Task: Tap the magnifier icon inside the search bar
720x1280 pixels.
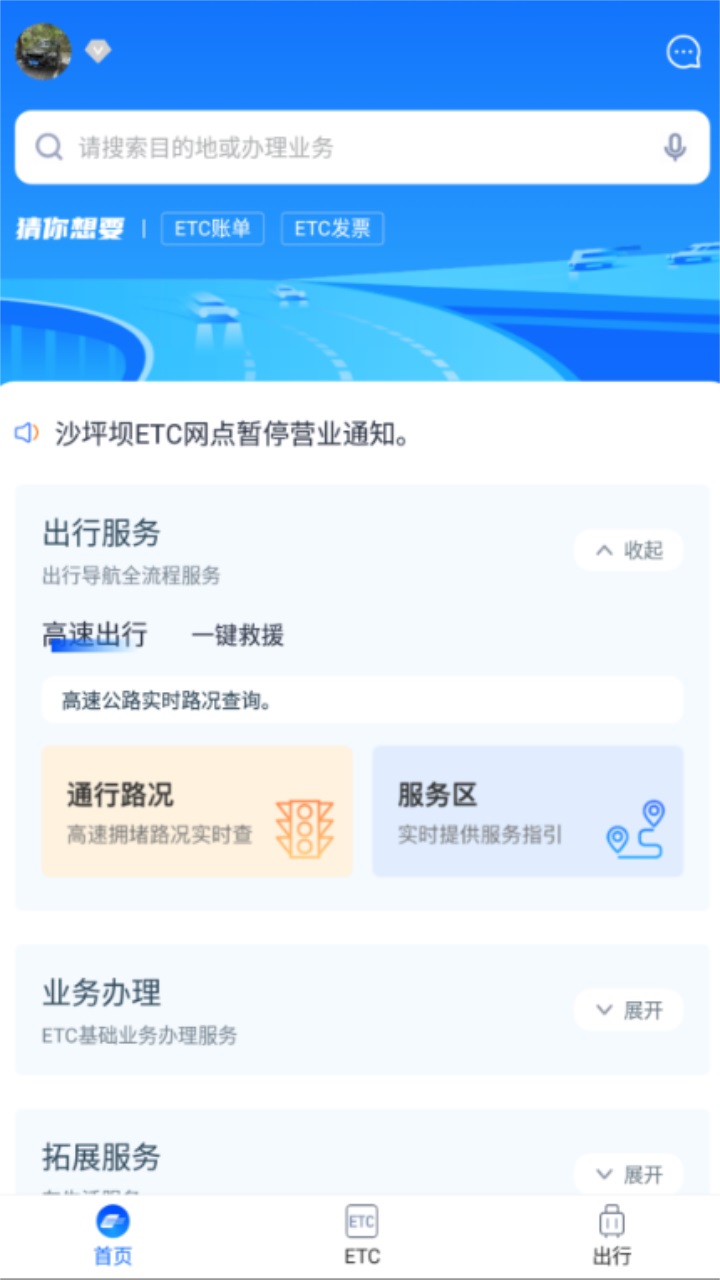Action: tap(47, 147)
